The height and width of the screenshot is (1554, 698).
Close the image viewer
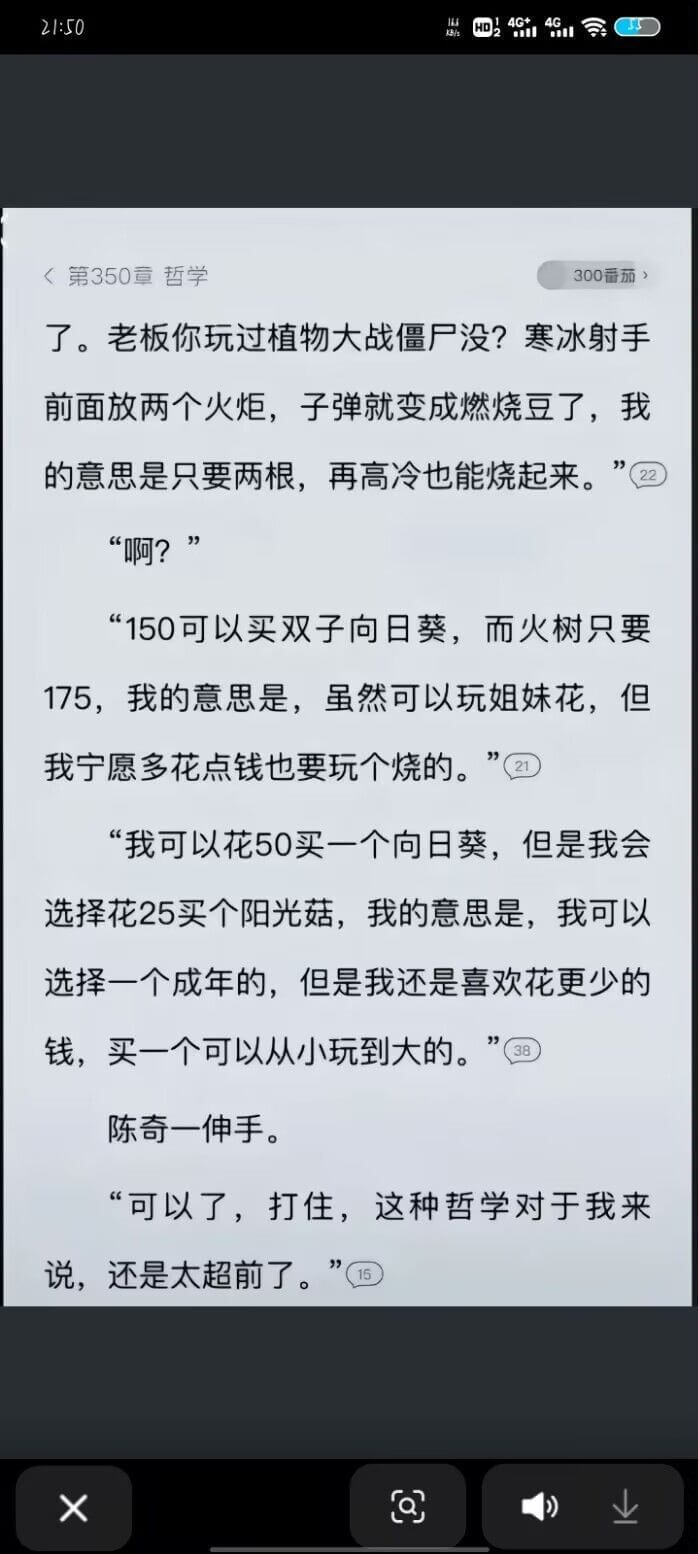73,1507
